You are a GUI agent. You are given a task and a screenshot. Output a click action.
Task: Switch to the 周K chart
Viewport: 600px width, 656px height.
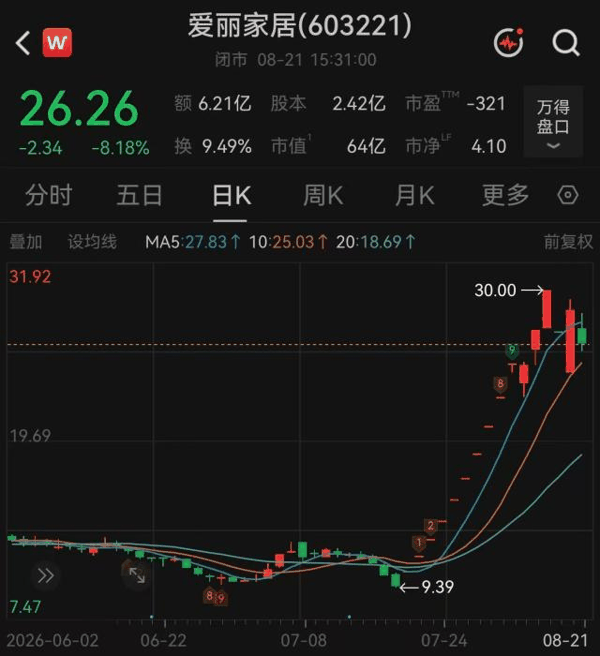323,195
